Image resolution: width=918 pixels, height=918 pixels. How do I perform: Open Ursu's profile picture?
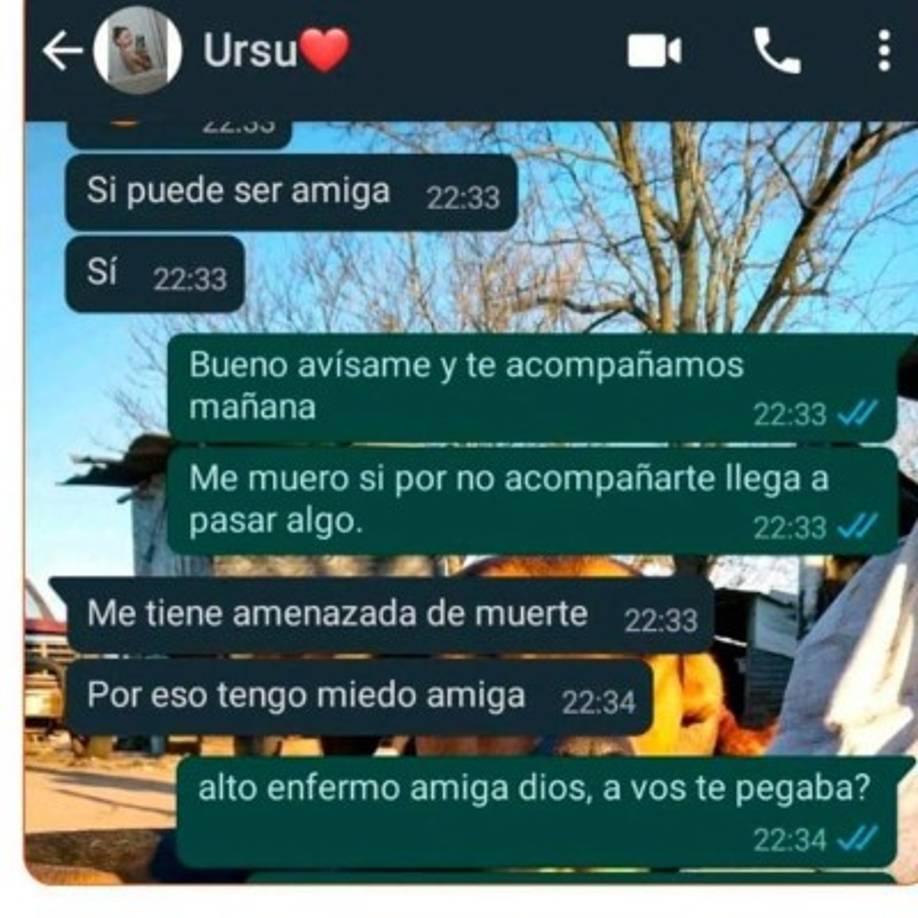137,51
